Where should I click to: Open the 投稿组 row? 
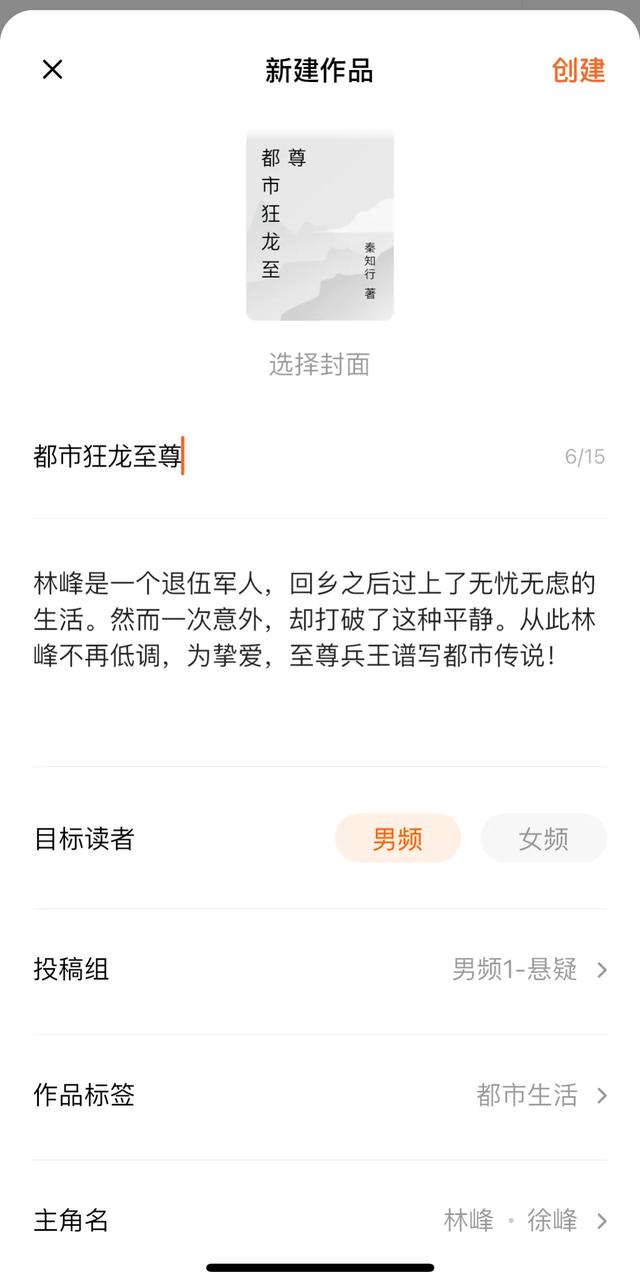(320, 969)
